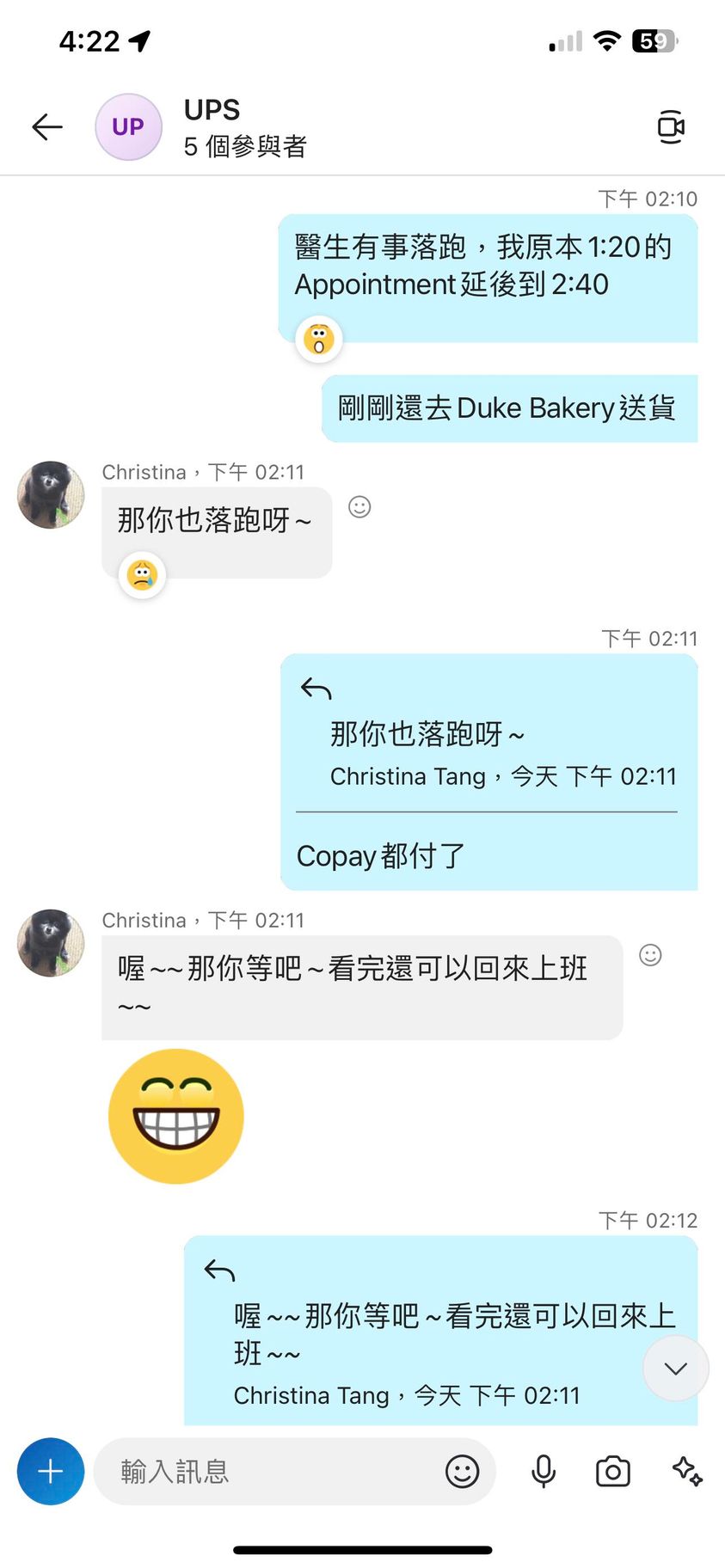Add reaction to 喔~~那你等吧 message

[x=650, y=955]
